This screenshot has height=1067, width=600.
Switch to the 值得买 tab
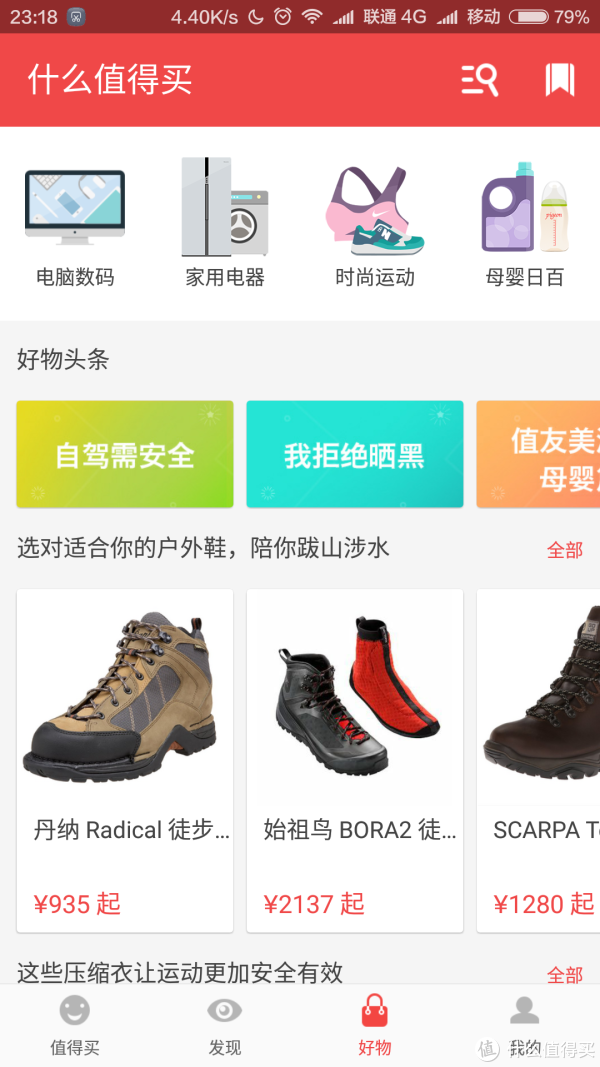pos(75,1025)
